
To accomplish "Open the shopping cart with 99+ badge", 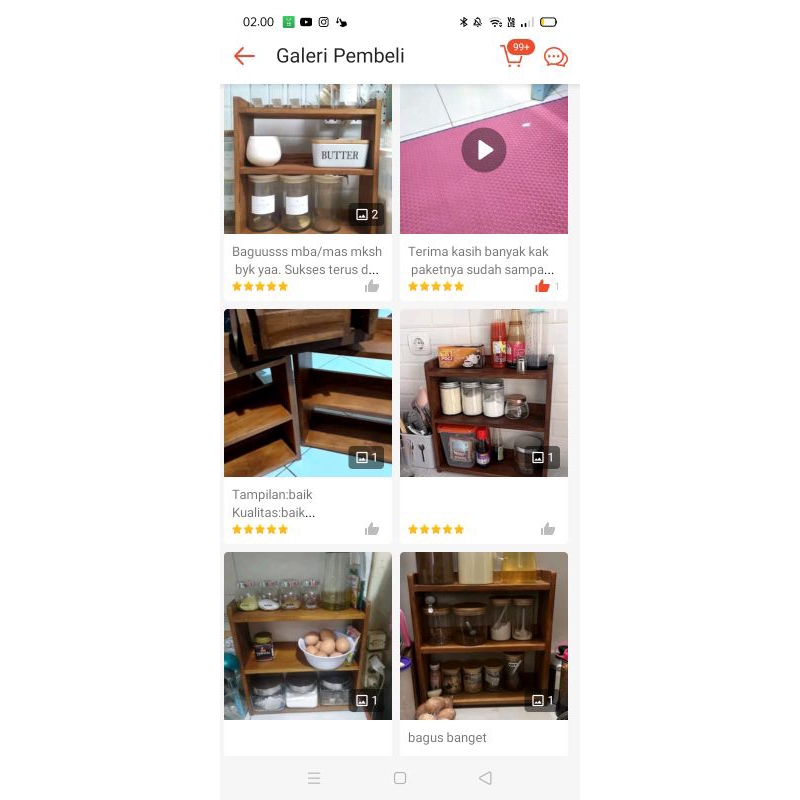I will coord(512,56).
